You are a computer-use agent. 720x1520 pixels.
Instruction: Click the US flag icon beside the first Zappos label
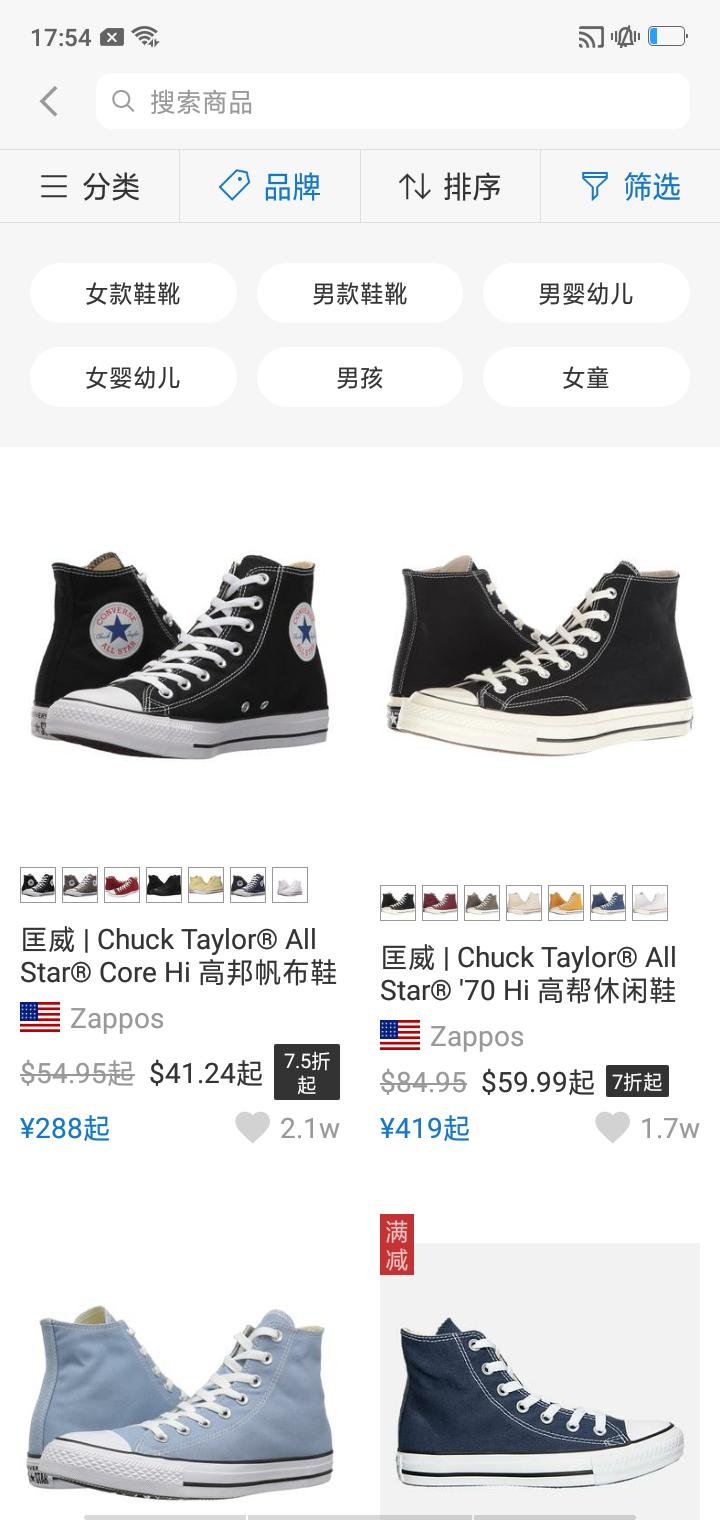tap(39, 1018)
